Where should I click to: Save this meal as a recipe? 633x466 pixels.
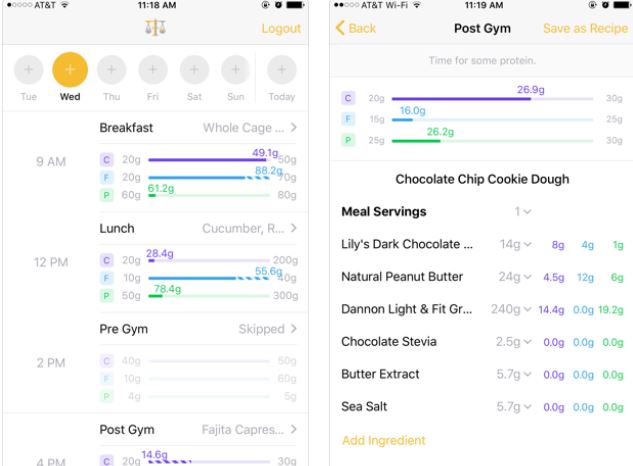click(585, 28)
